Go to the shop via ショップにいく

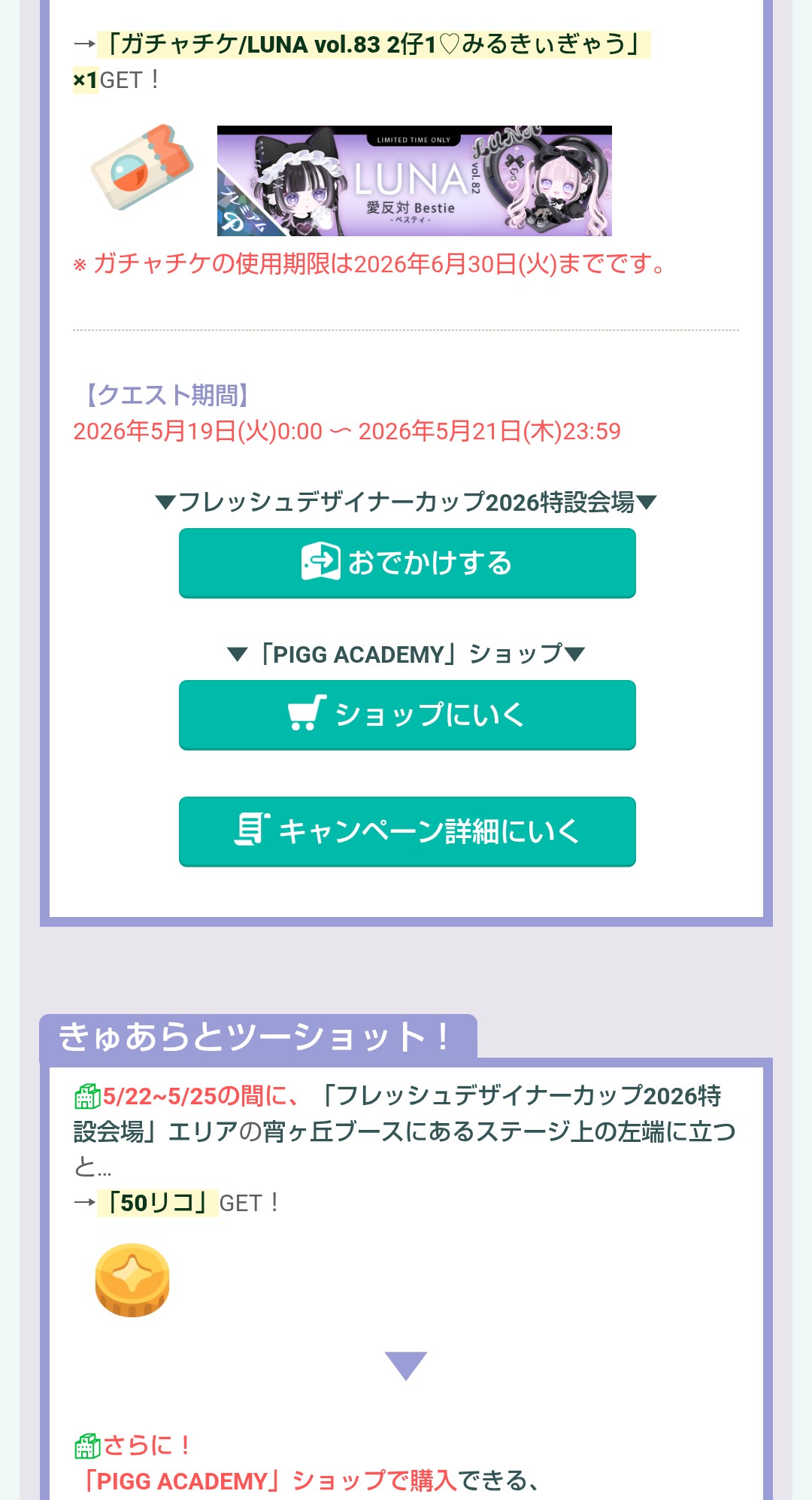pyautogui.click(x=407, y=715)
